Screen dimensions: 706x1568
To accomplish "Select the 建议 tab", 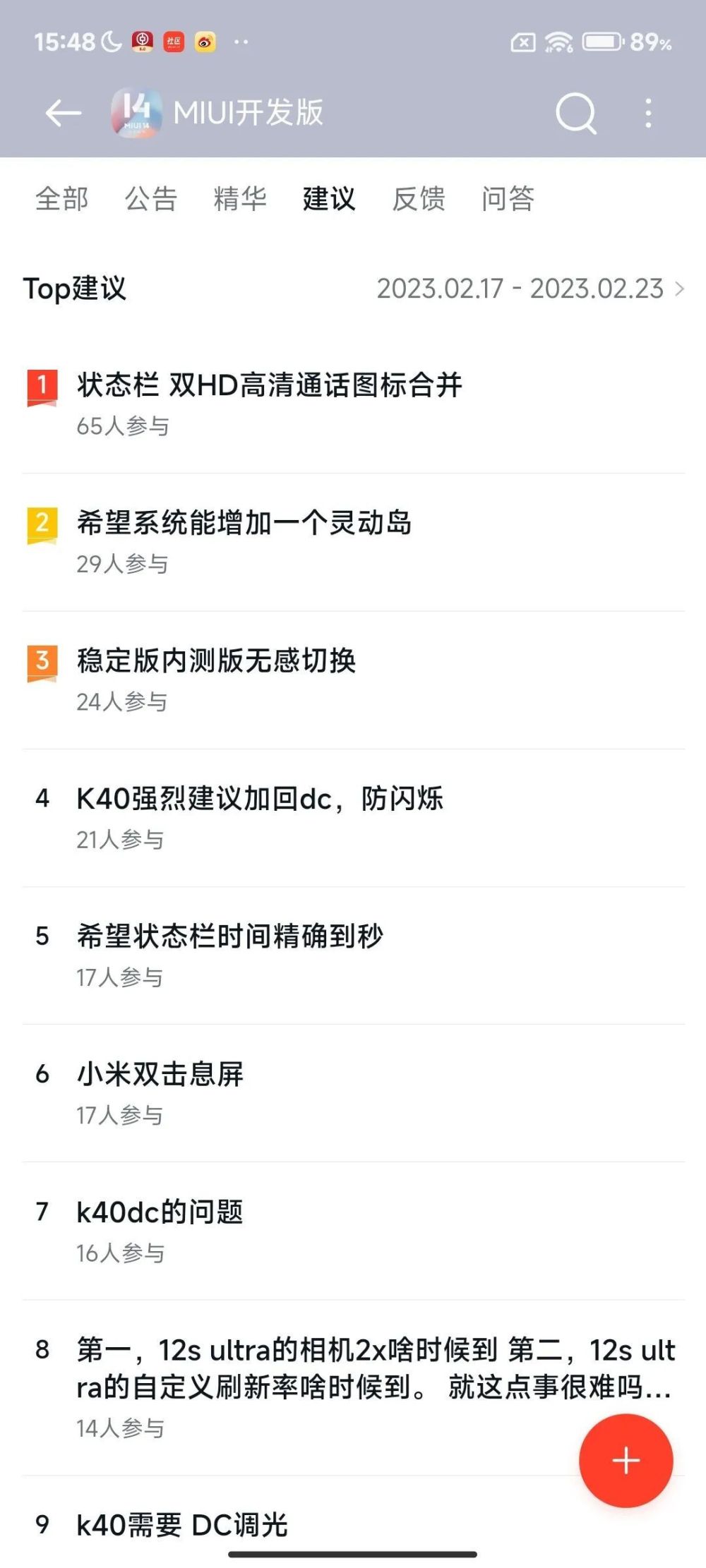I will [x=329, y=199].
